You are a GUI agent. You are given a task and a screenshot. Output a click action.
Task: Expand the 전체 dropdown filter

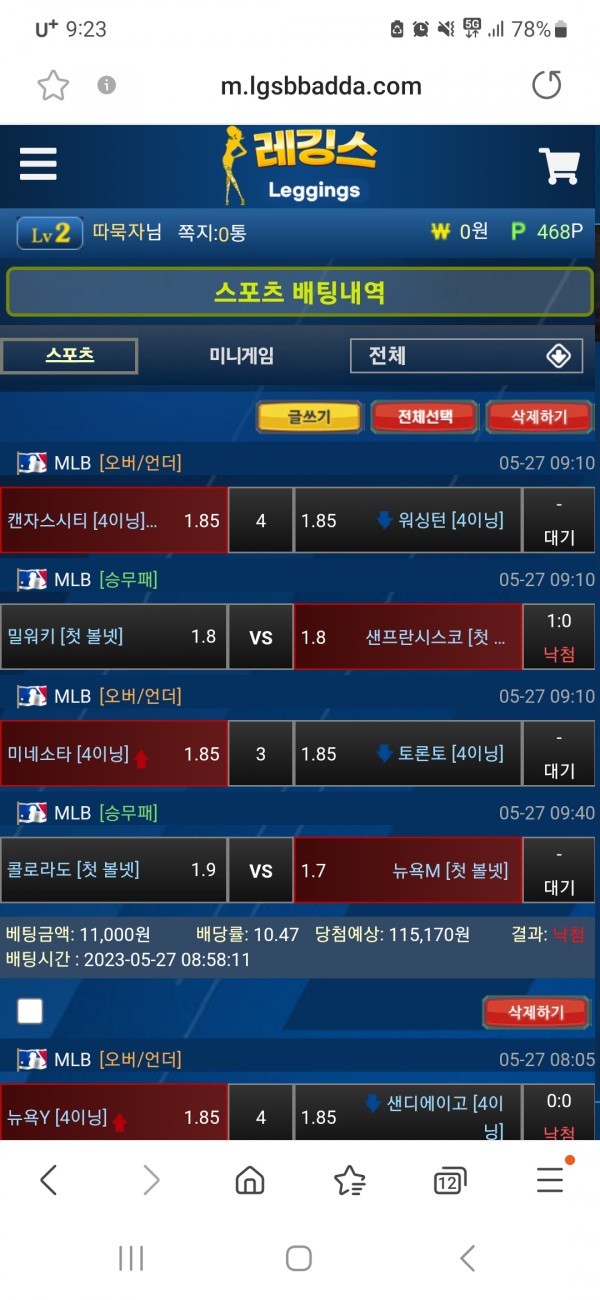coord(466,356)
